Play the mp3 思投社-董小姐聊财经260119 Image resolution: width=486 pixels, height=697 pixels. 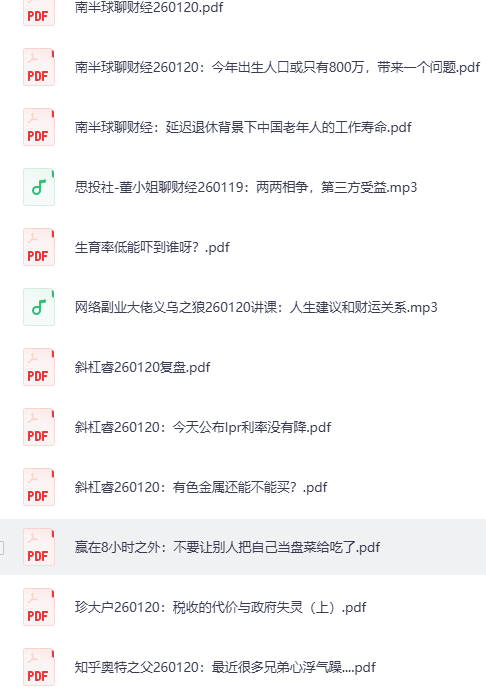(x=245, y=188)
